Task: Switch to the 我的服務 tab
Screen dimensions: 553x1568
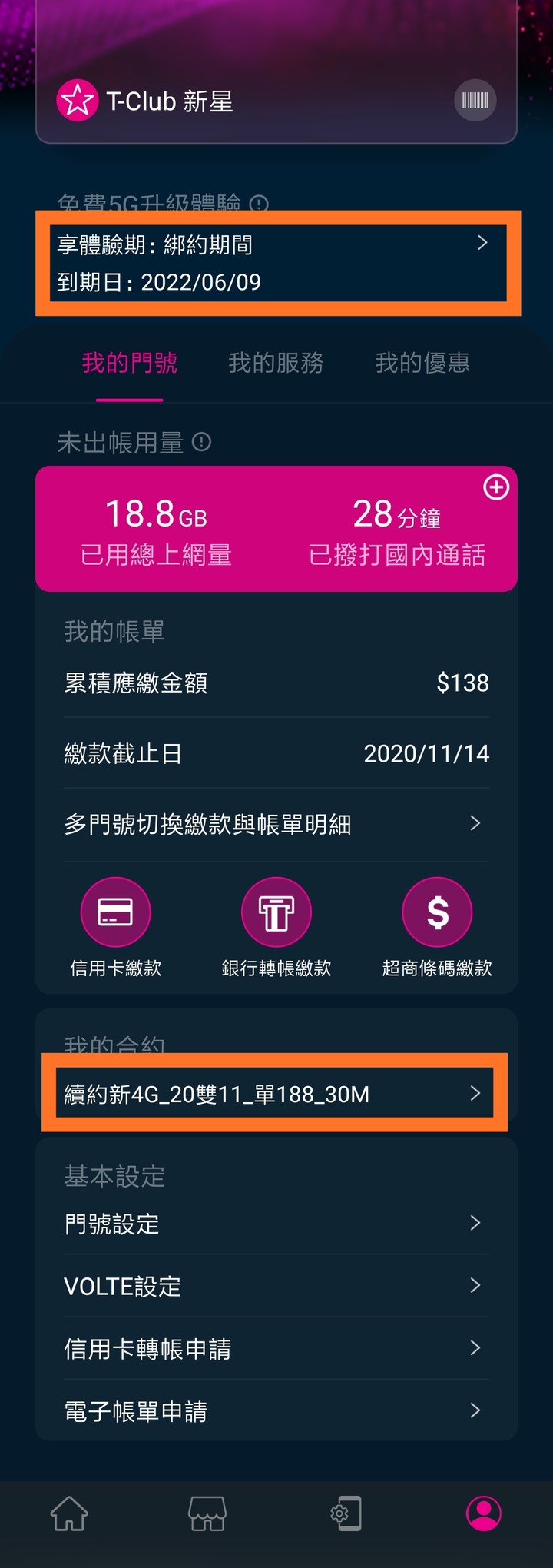Action: 276,363
